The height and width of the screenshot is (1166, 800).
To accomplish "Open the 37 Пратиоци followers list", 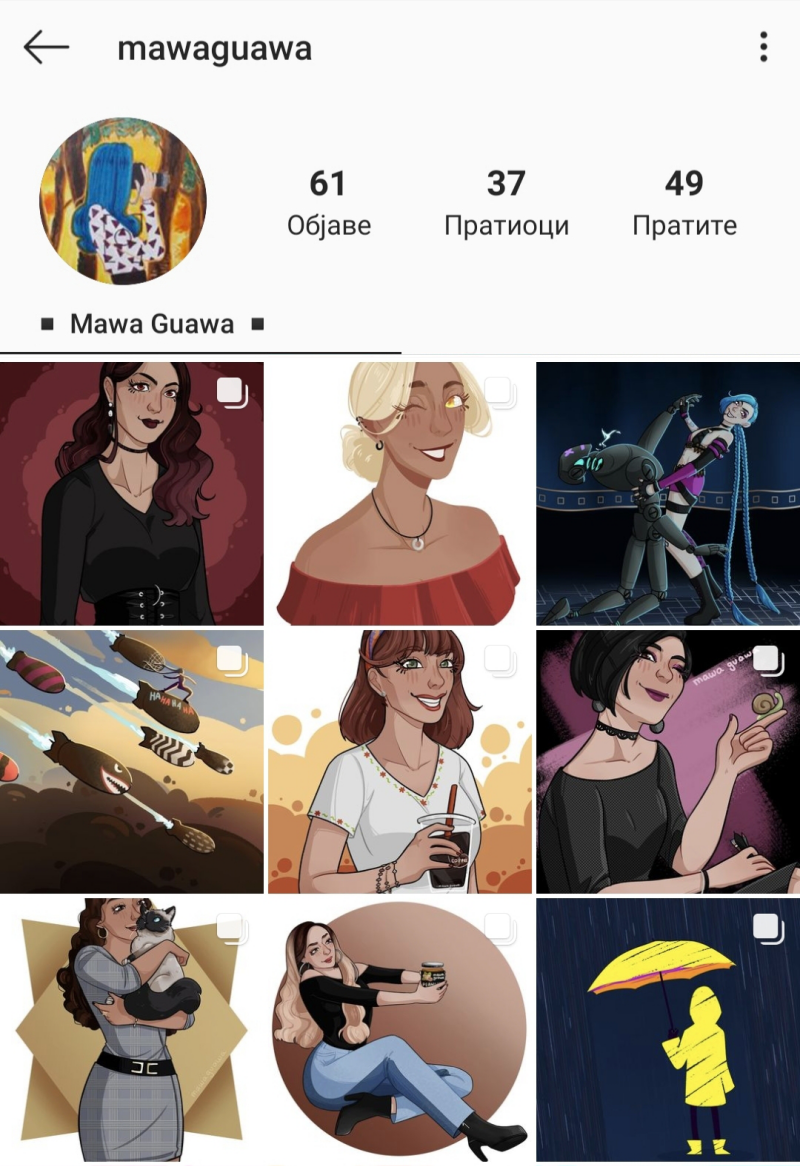I will [x=506, y=202].
